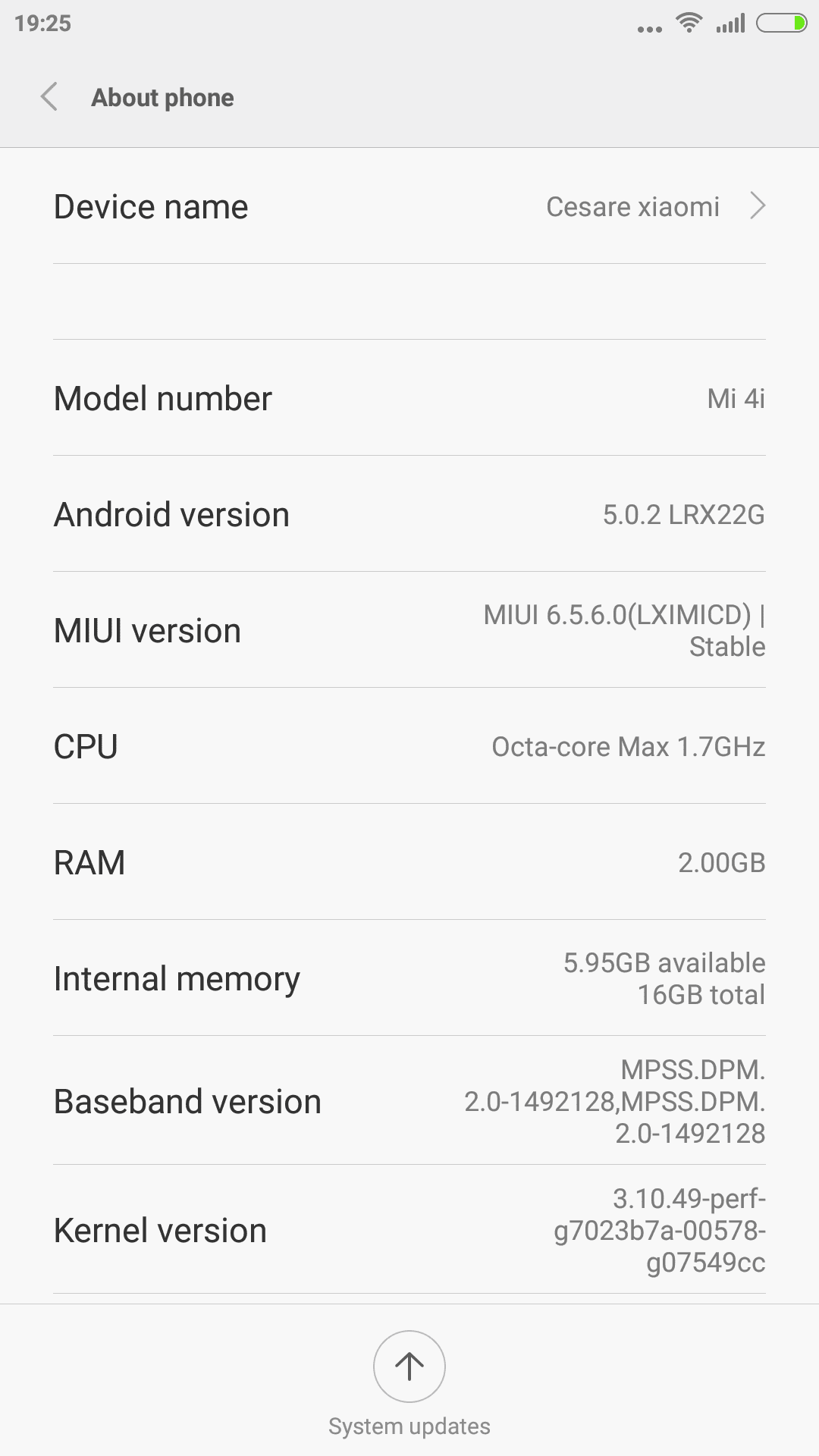This screenshot has height=1456, width=819.
Task: Tap the Kernel version row
Action: pyautogui.click(x=409, y=1230)
